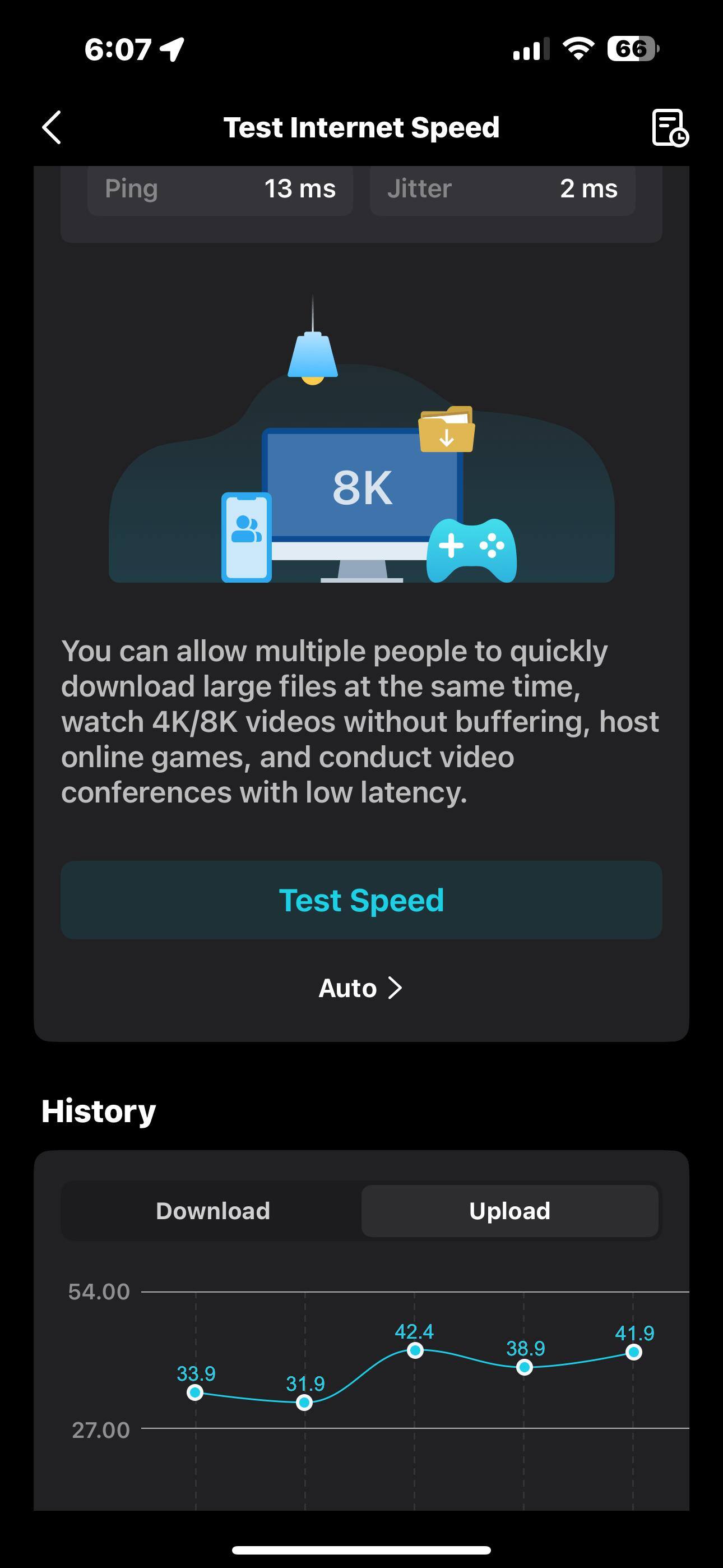
Task: Select the 42.4 point on the chart
Action: pyautogui.click(x=415, y=1351)
